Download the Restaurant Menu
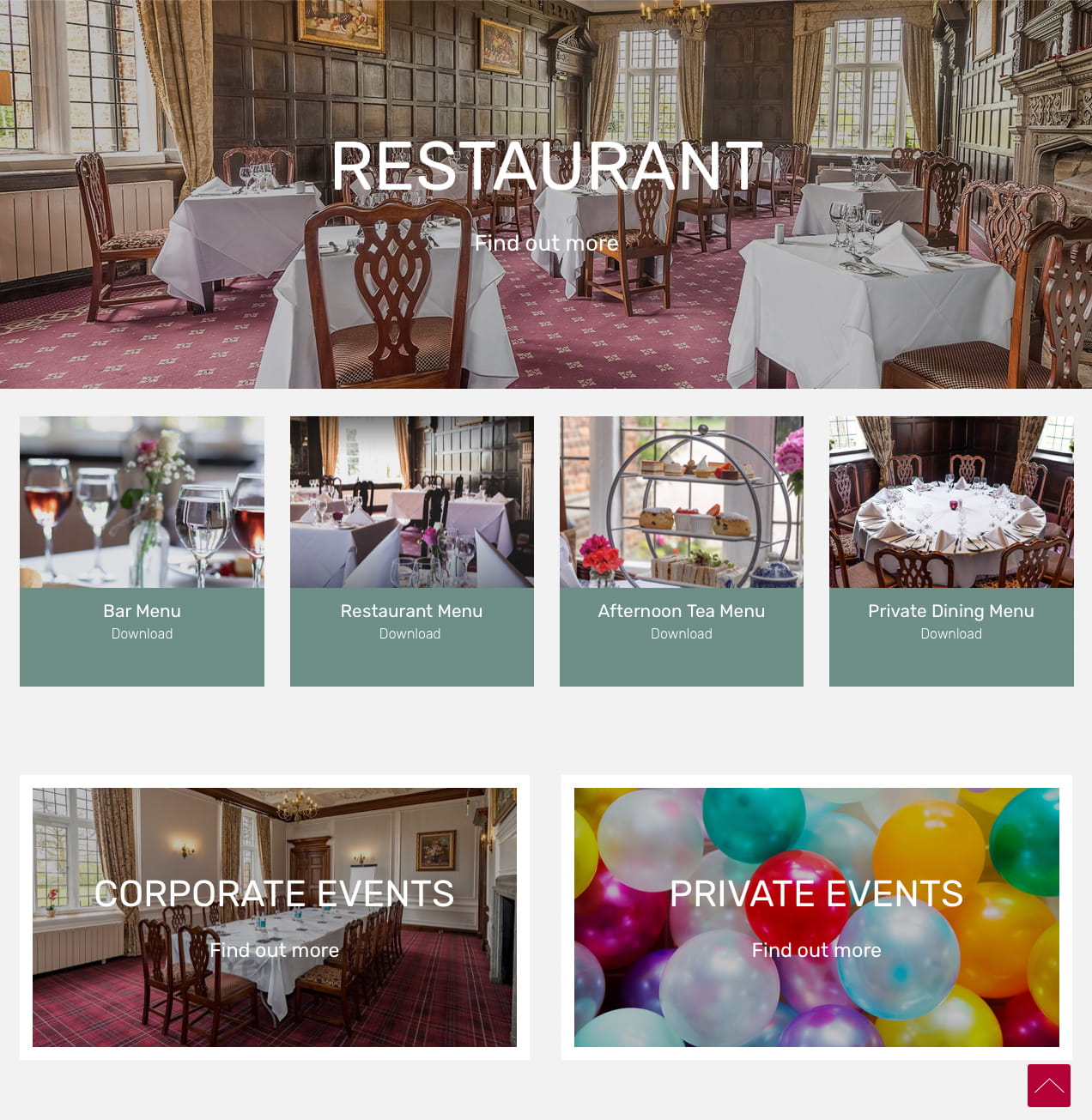1092x1120 pixels. (x=410, y=634)
